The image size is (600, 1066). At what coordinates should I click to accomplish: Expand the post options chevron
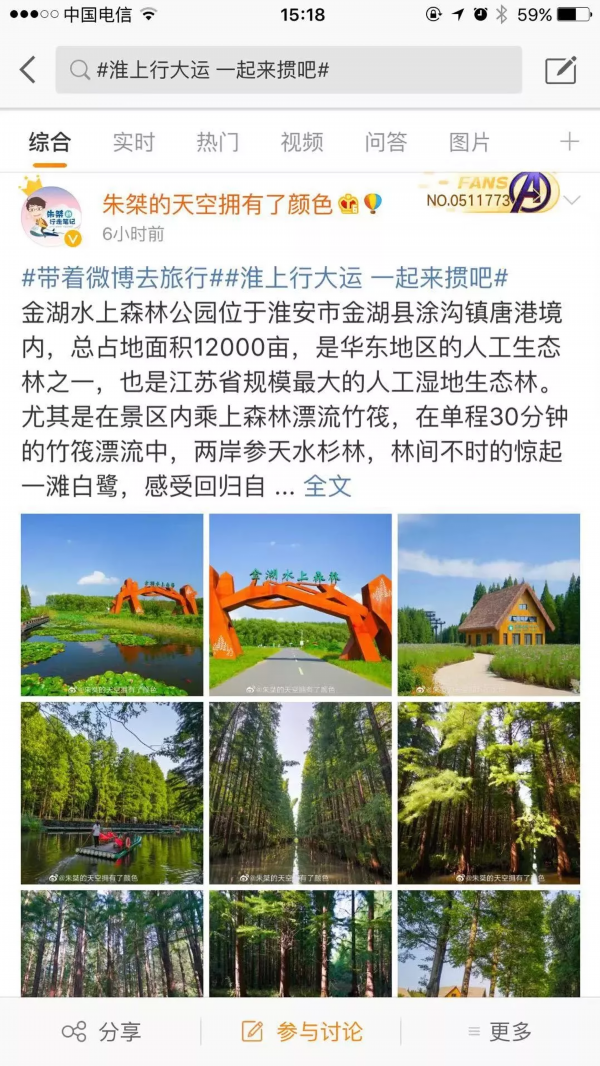[572, 200]
